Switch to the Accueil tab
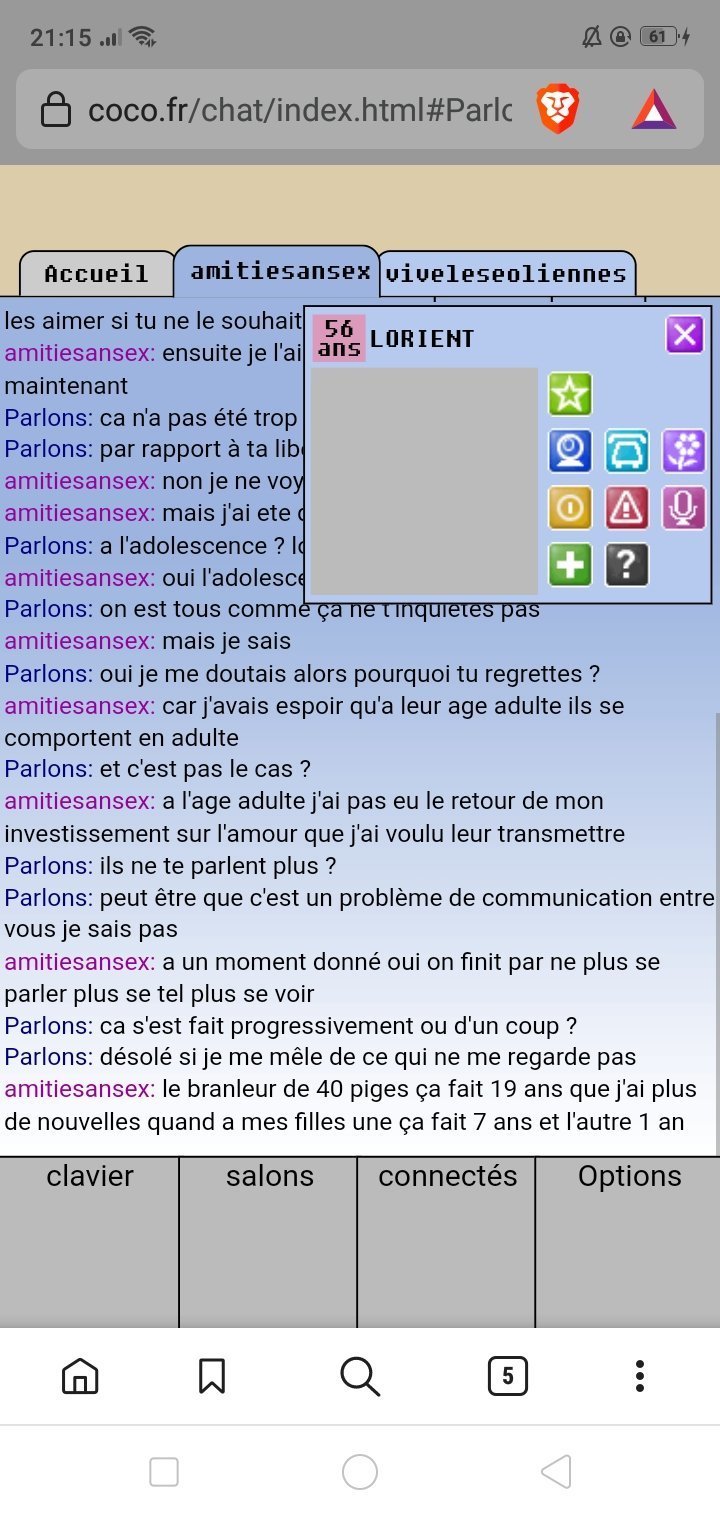720x1520 pixels. click(x=96, y=274)
